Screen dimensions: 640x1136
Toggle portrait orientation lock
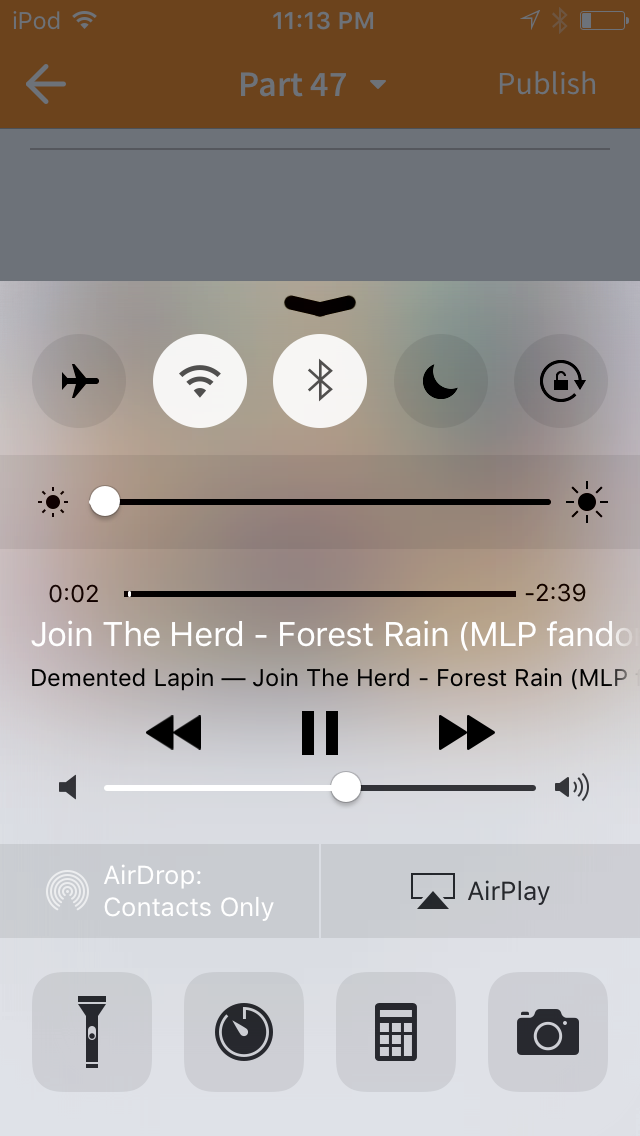pyautogui.click(x=561, y=380)
